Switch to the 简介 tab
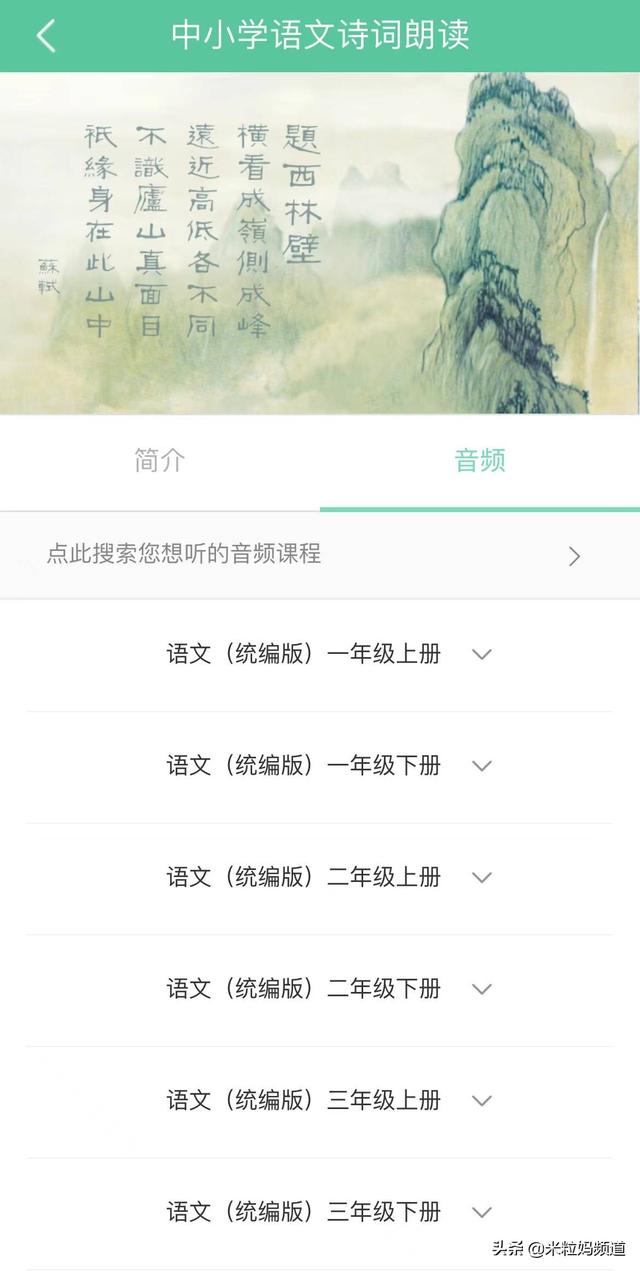 pos(160,461)
